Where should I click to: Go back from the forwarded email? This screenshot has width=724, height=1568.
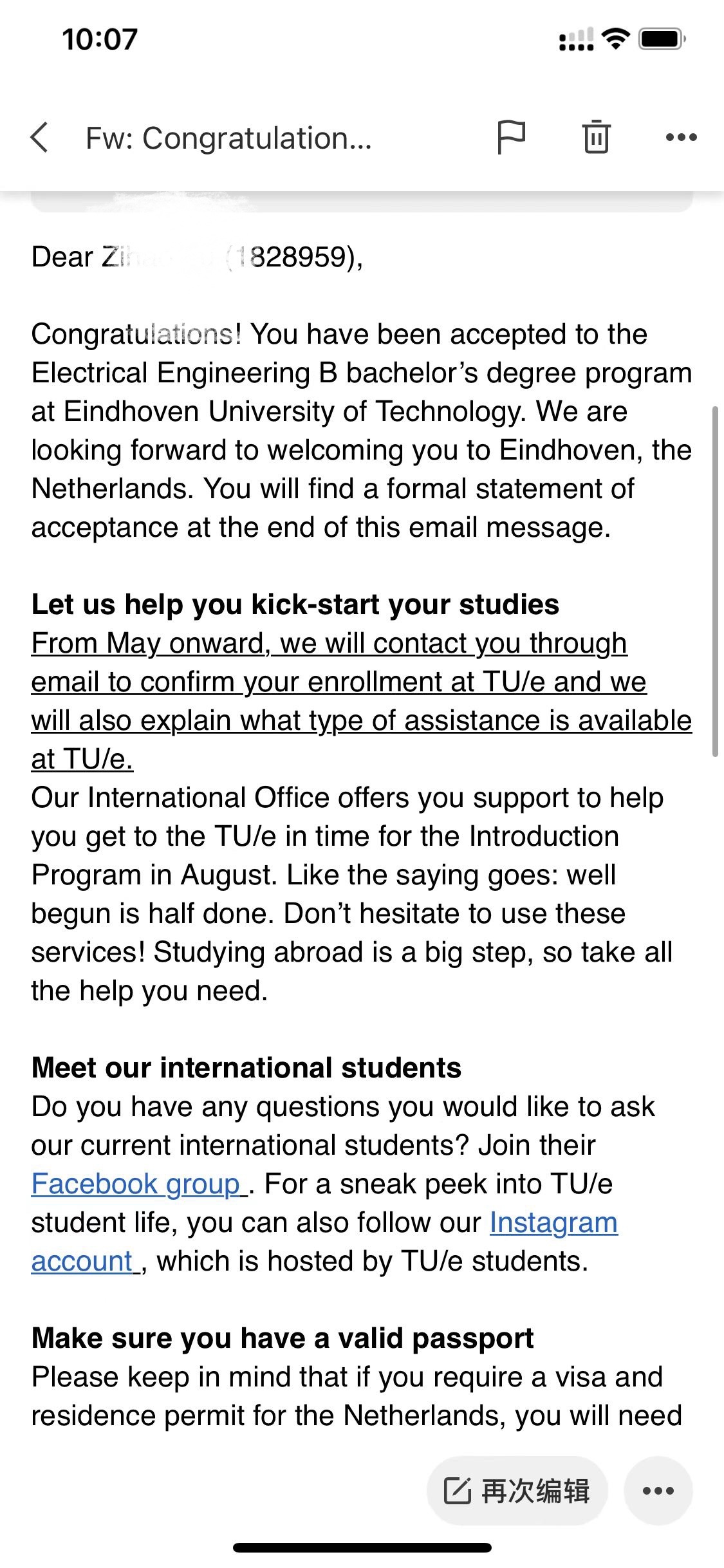(40, 138)
